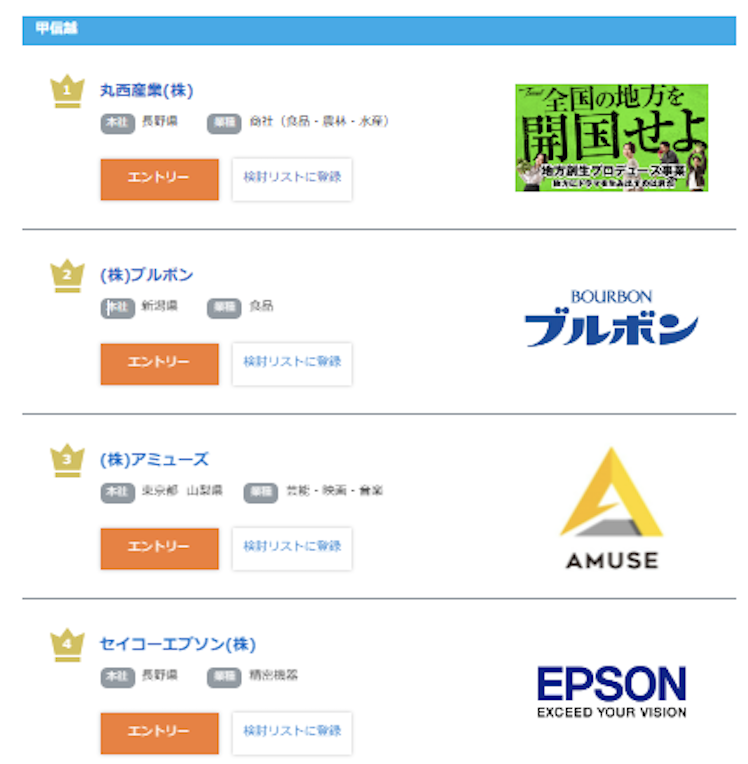The width and height of the screenshot is (748, 764).
Task: Open the 丸西産業(株) company link
Action: coord(146,91)
